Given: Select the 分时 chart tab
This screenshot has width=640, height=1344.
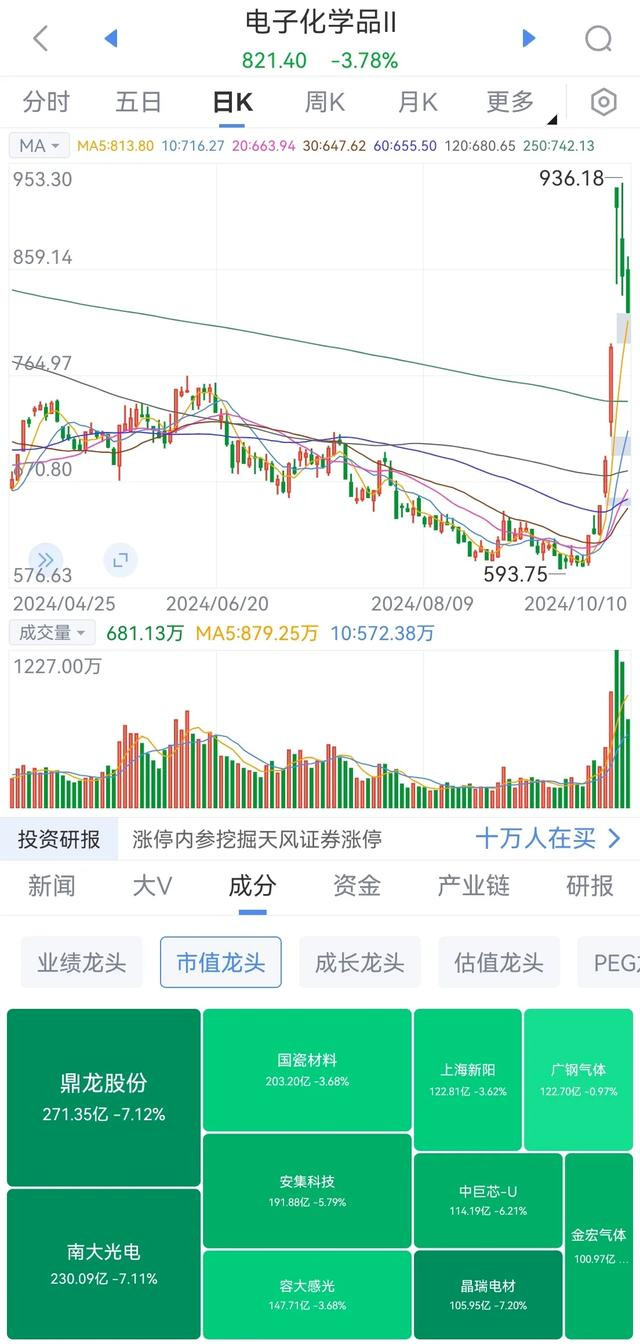Looking at the screenshot, I should (47, 102).
